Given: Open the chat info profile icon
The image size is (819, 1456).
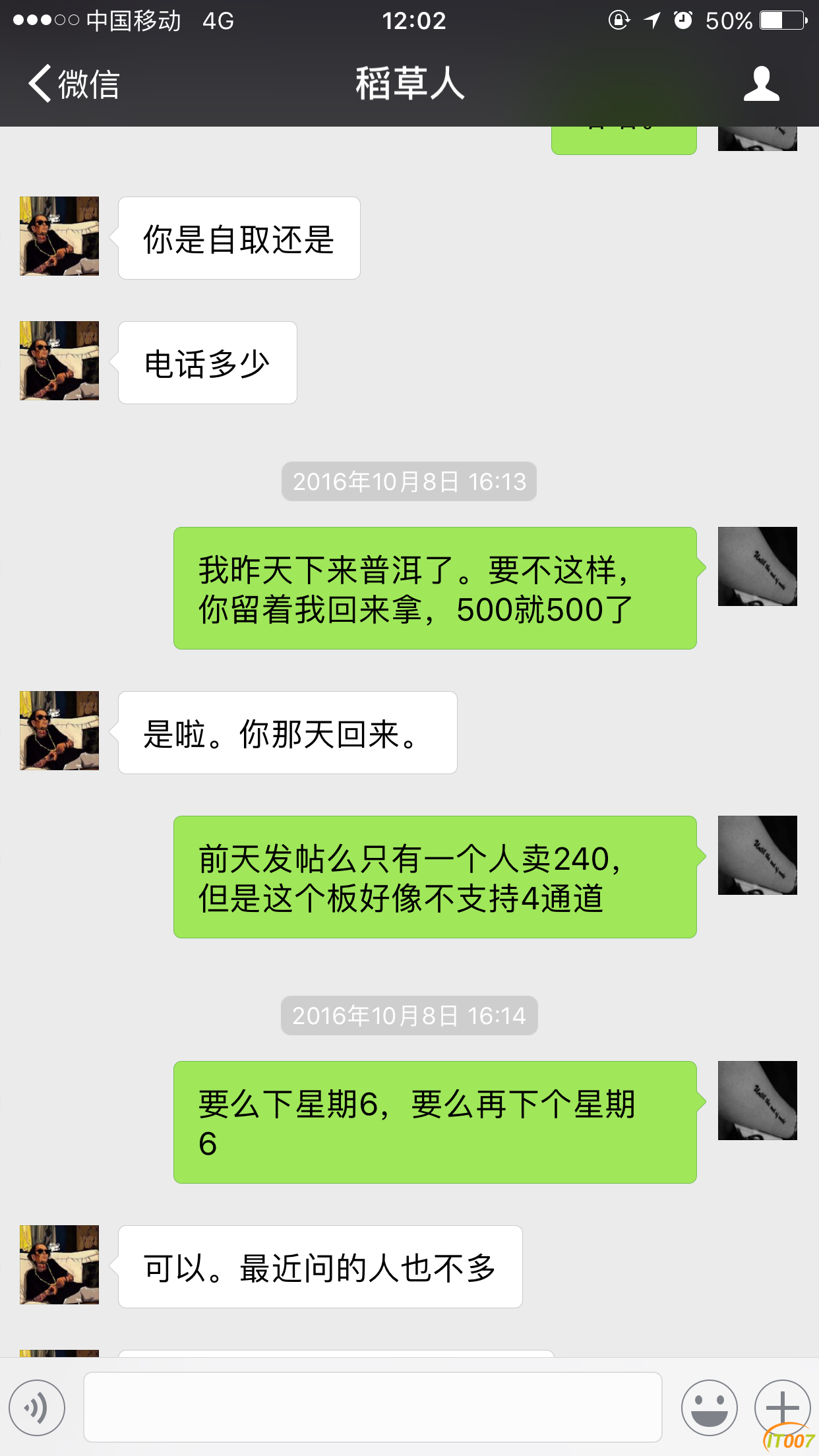Looking at the screenshot, I should [x=761, y=84].
